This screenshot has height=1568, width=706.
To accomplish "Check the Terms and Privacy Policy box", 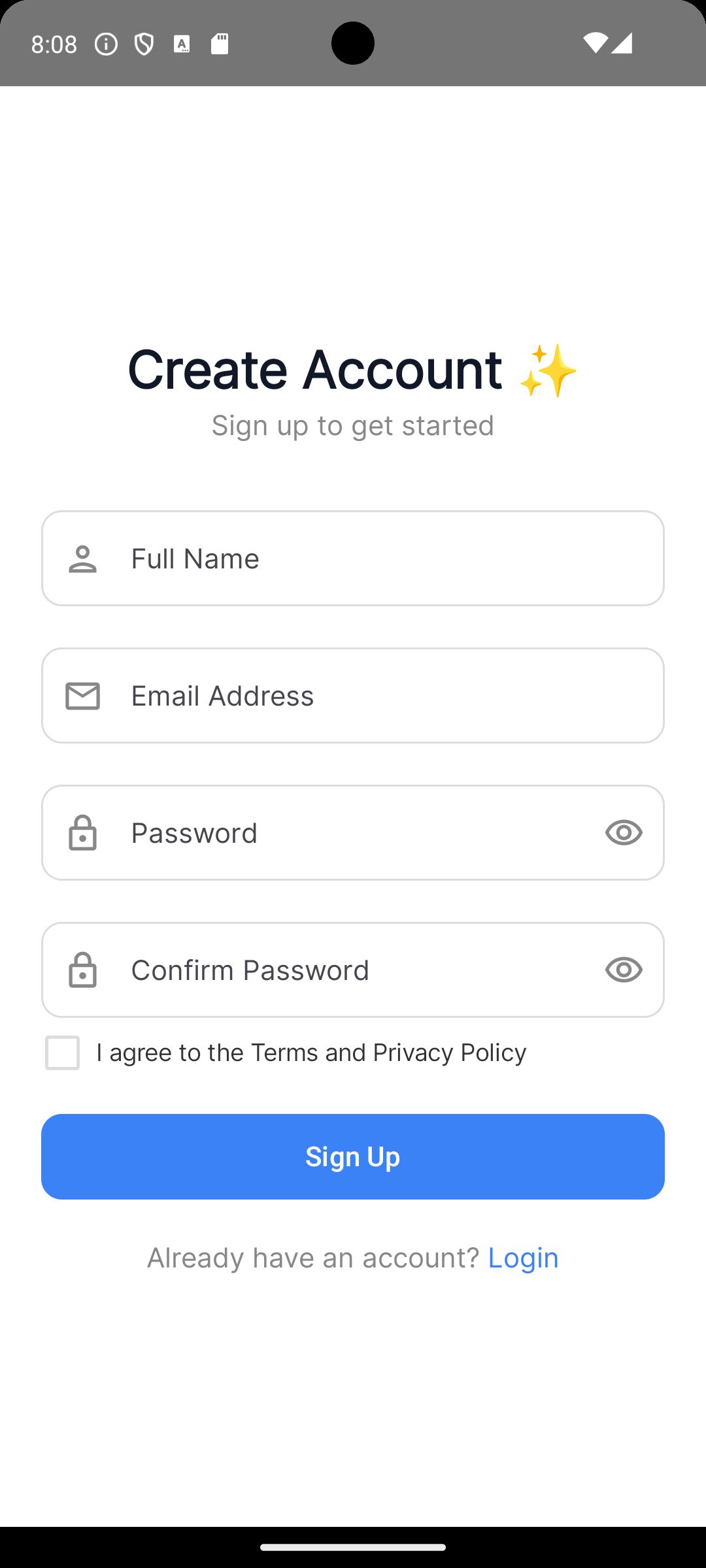I will (63, 1053).
